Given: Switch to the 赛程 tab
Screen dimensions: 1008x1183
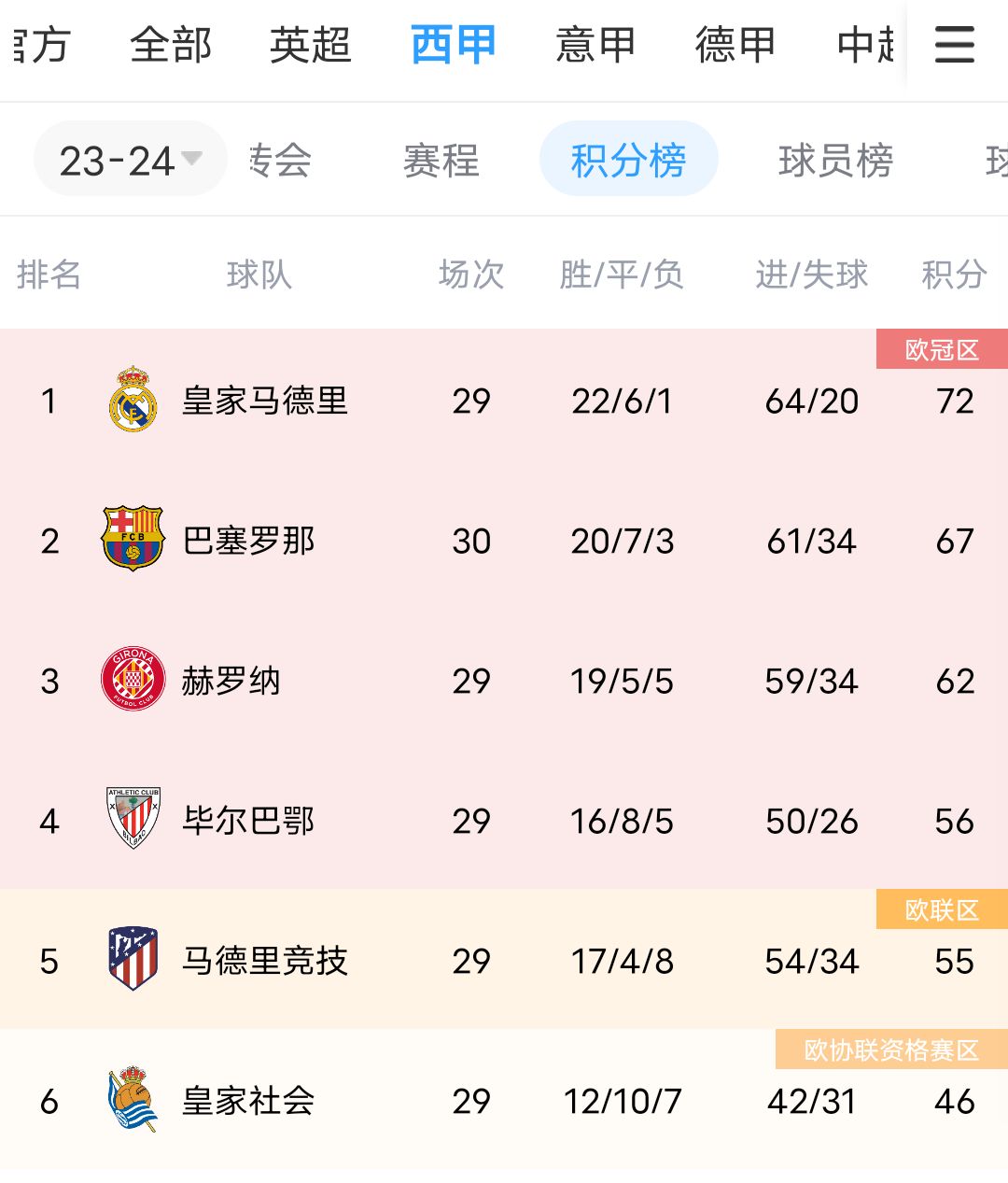Looking at the screenshot, I should click(441, 161).
